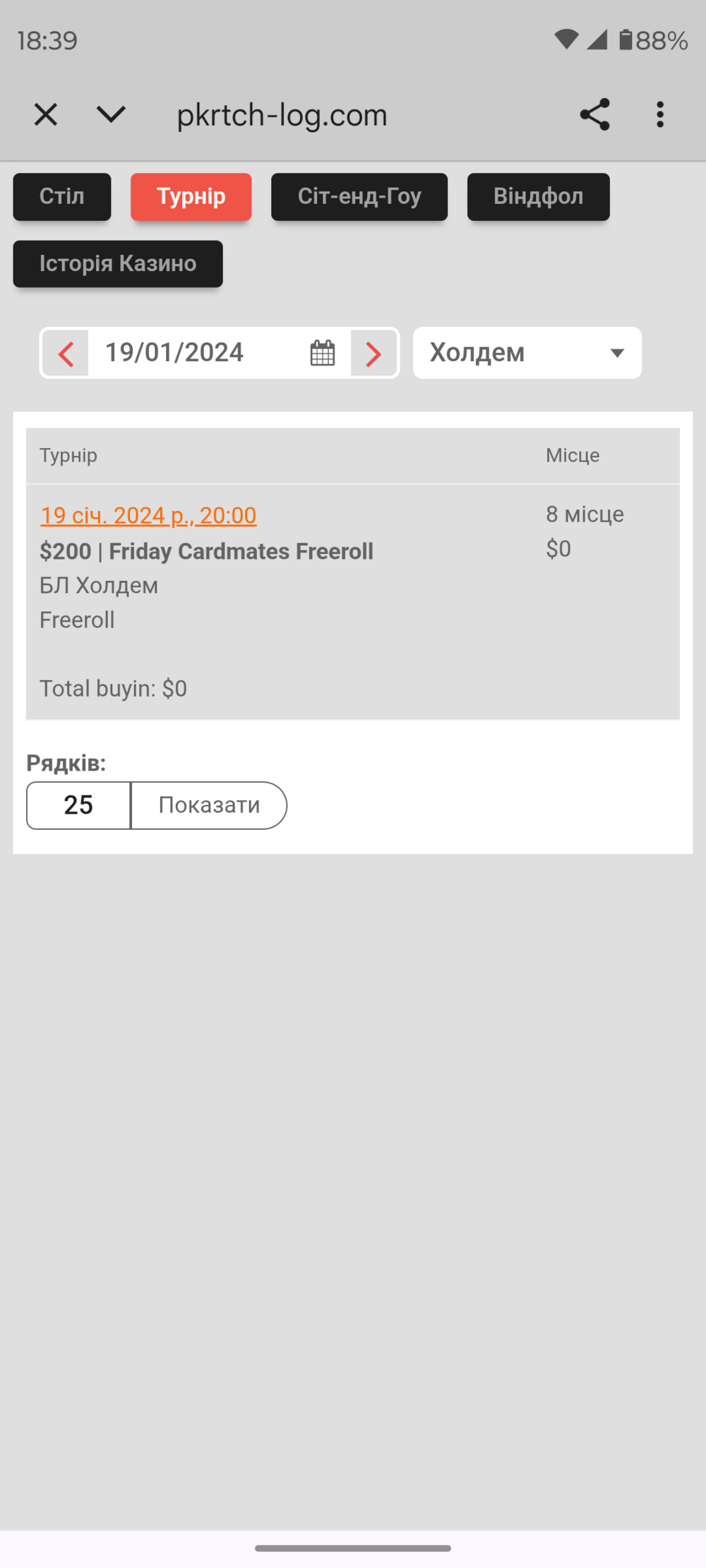This screenshot has width=706, height=1568.
Task: Open the browser overflow menu
Action: 660,114
